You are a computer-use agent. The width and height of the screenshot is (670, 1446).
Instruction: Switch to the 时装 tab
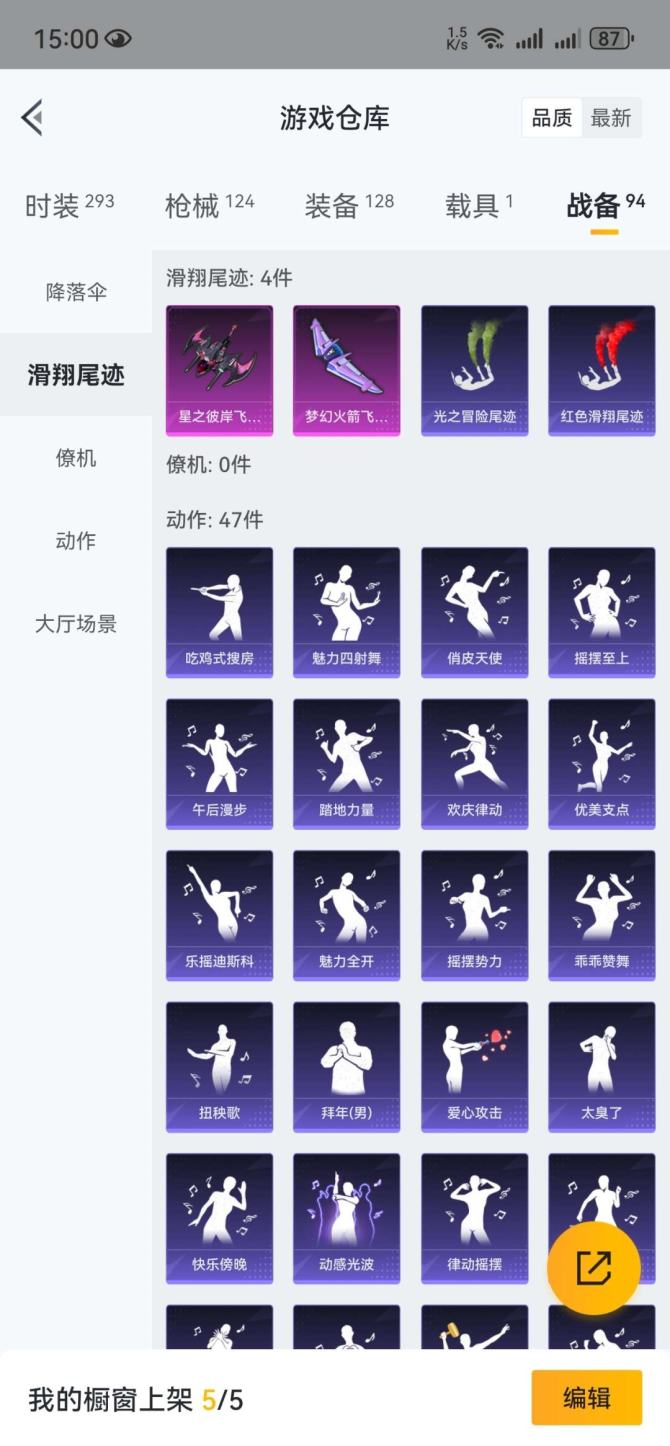69,206
